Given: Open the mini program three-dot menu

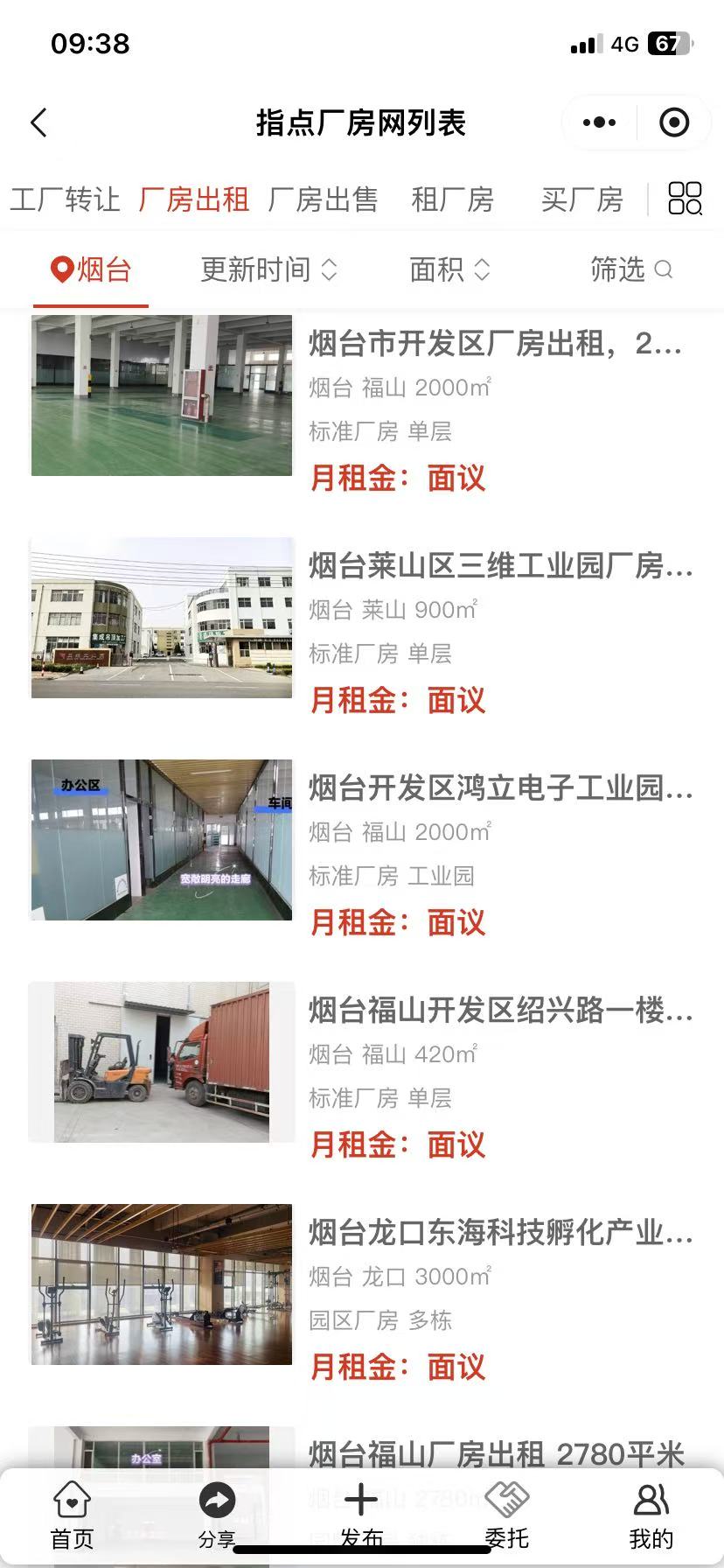Looking at the screenshot, I should [599, 122].
